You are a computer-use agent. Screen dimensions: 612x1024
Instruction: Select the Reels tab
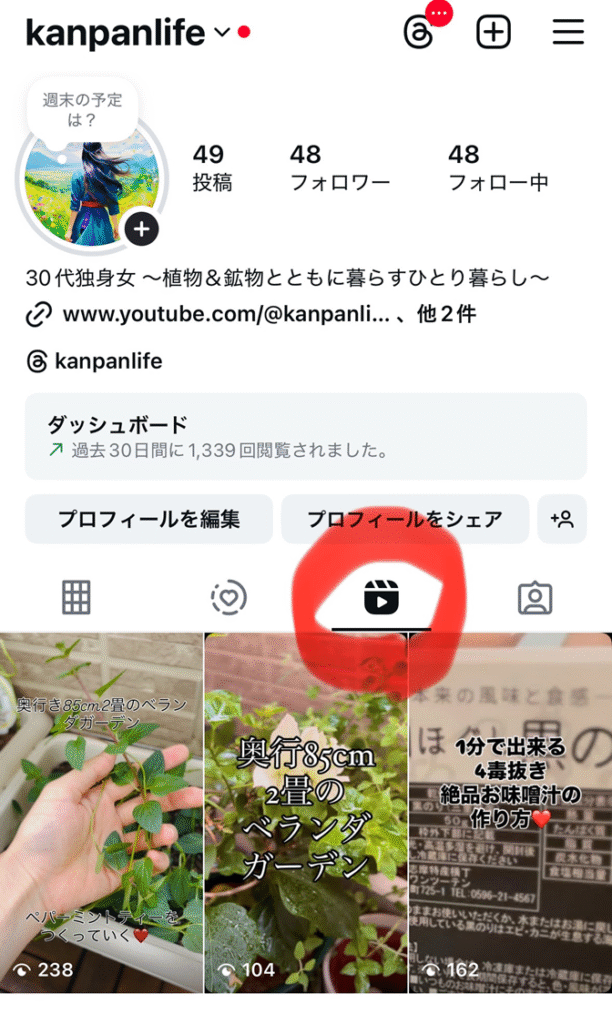point(382,598)
